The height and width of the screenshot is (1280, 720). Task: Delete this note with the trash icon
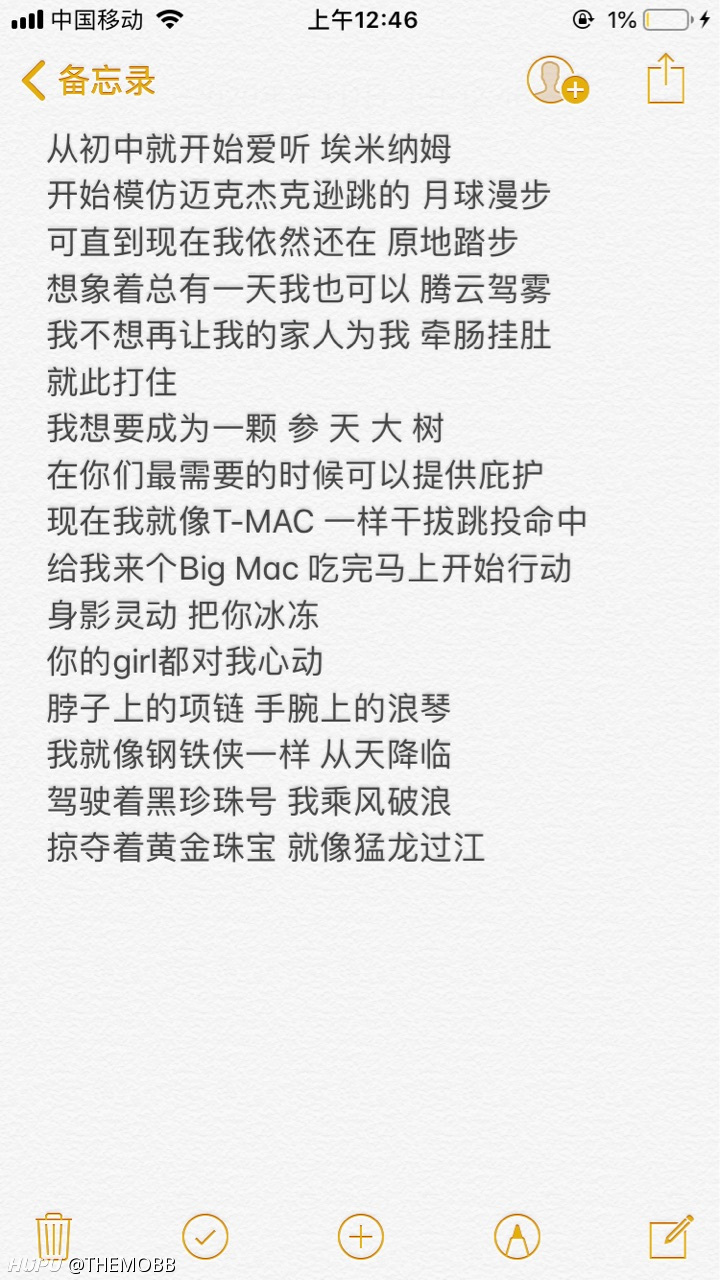[53, 1236]
